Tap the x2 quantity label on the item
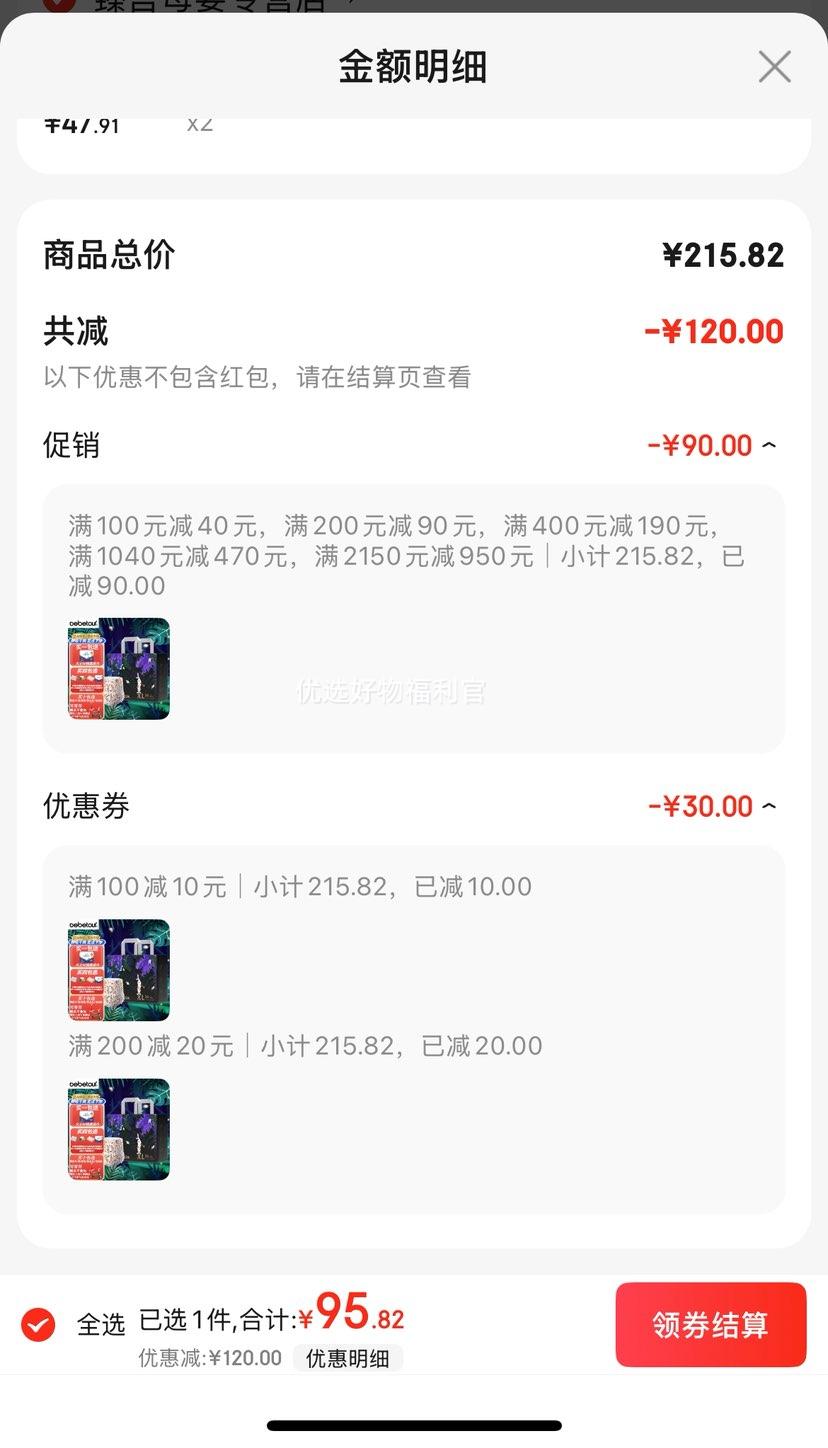 click(x=197, y=124)
